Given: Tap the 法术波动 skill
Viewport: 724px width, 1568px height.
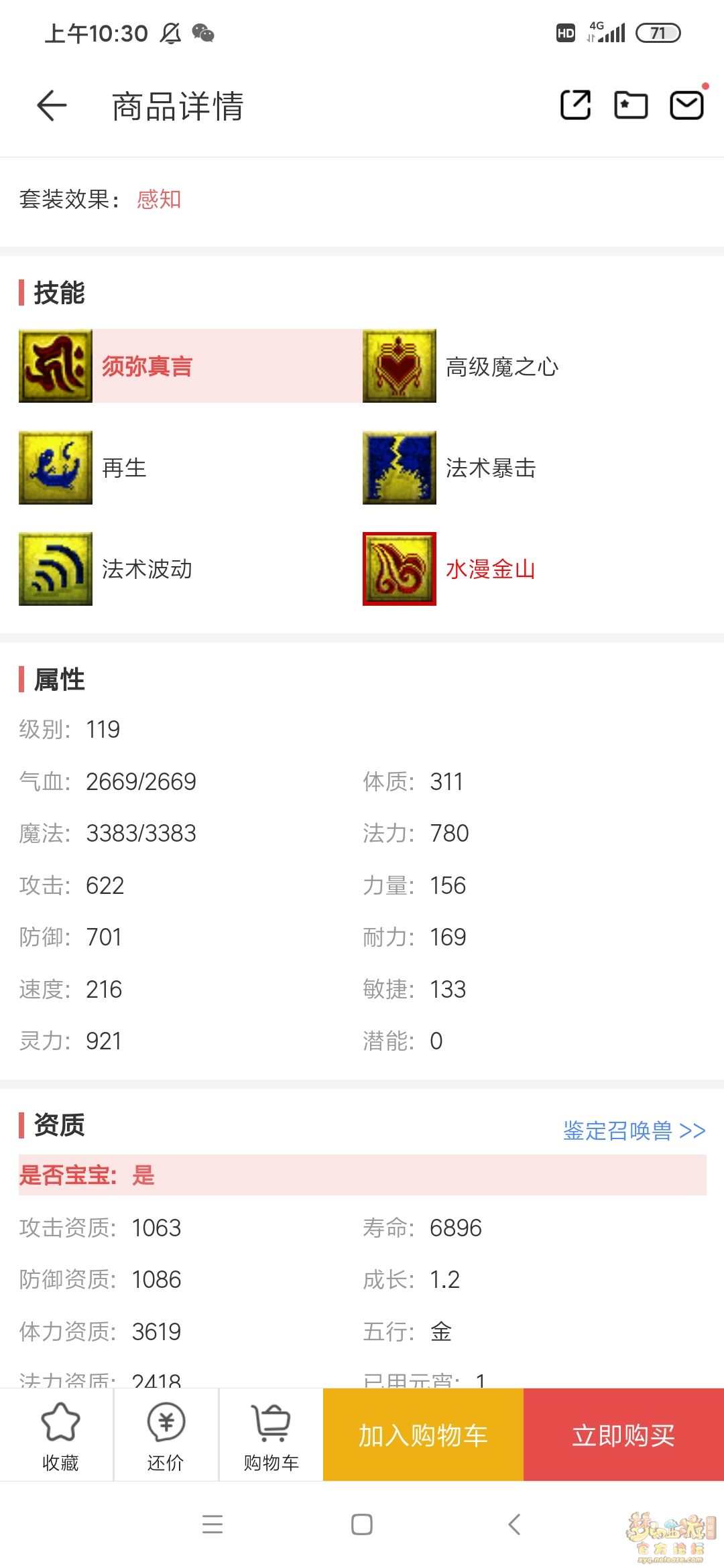Looking at the screenshot, I should 146,569.
